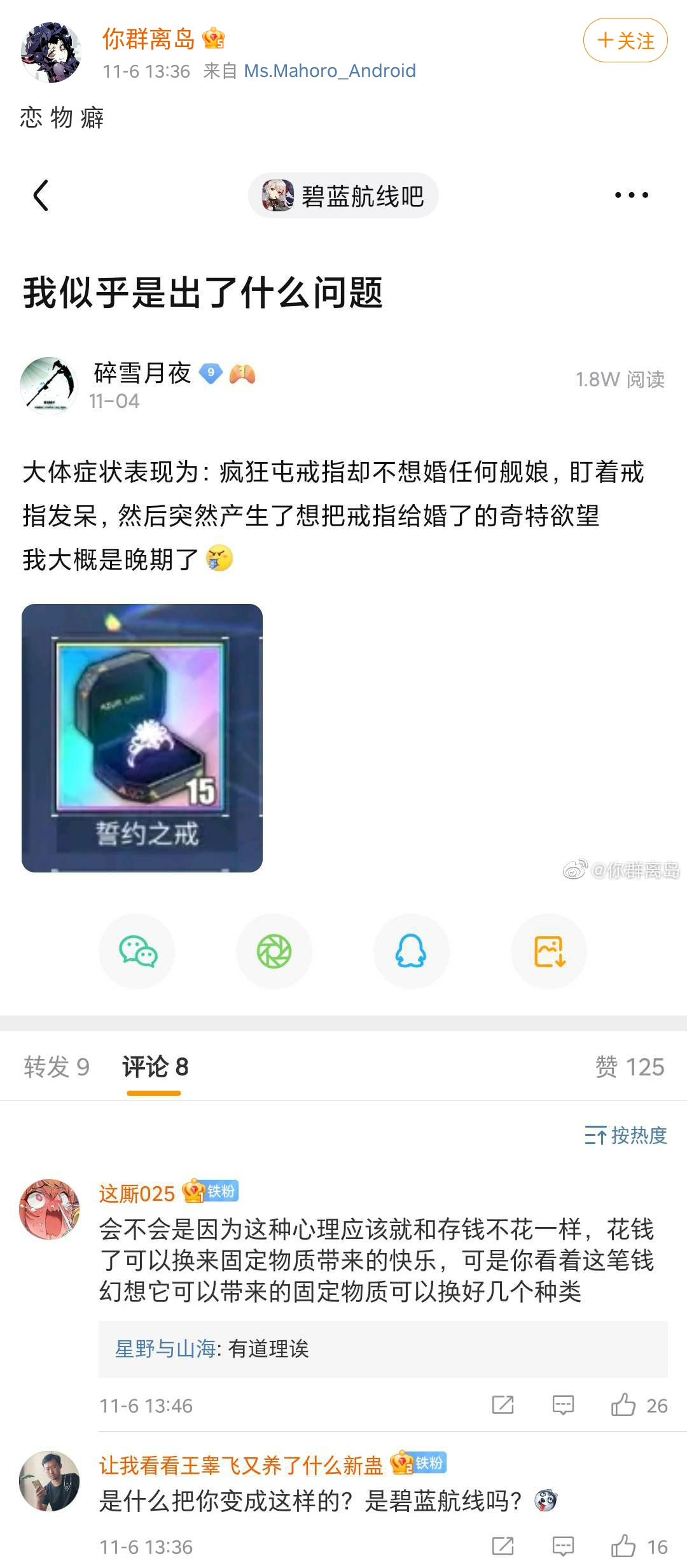This screenshot has width=687, height=1568.
Task: Change comment sorting via 按热度
Action: 626,1135
